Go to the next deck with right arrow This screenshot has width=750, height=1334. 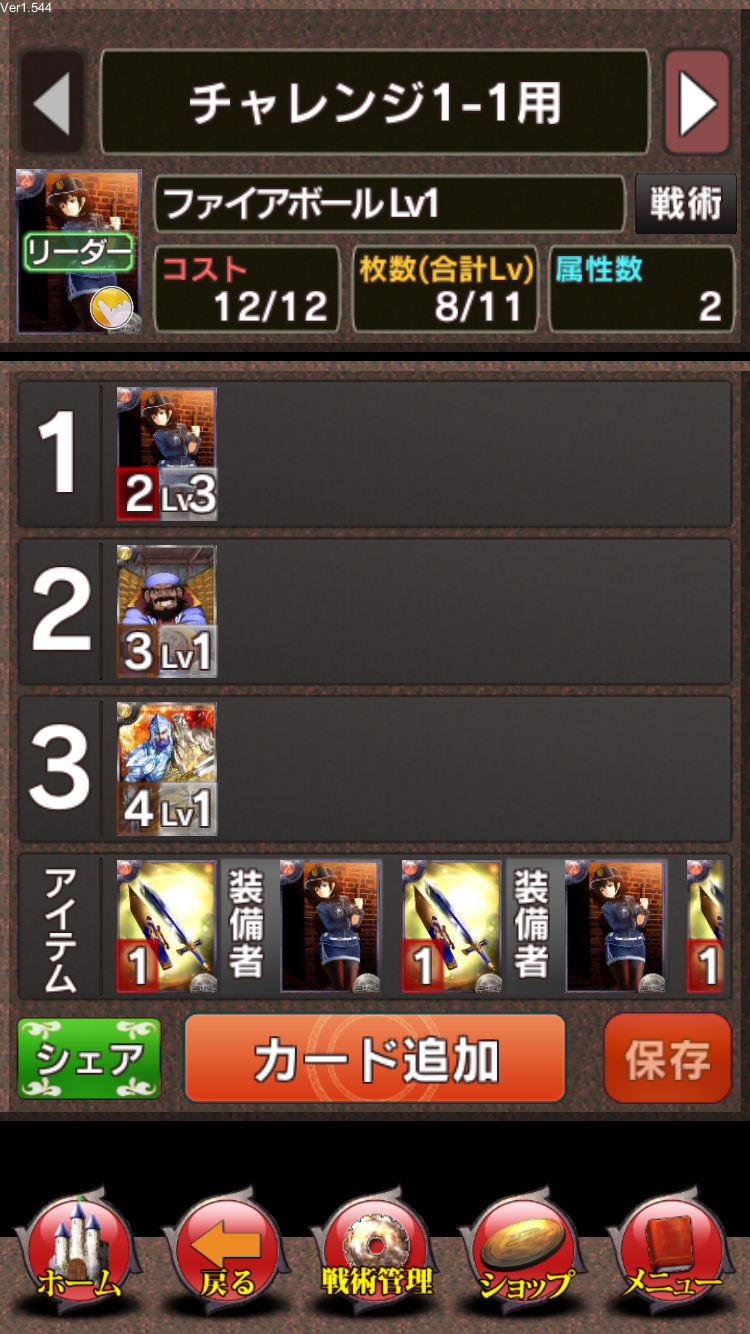tap(697, 102)
